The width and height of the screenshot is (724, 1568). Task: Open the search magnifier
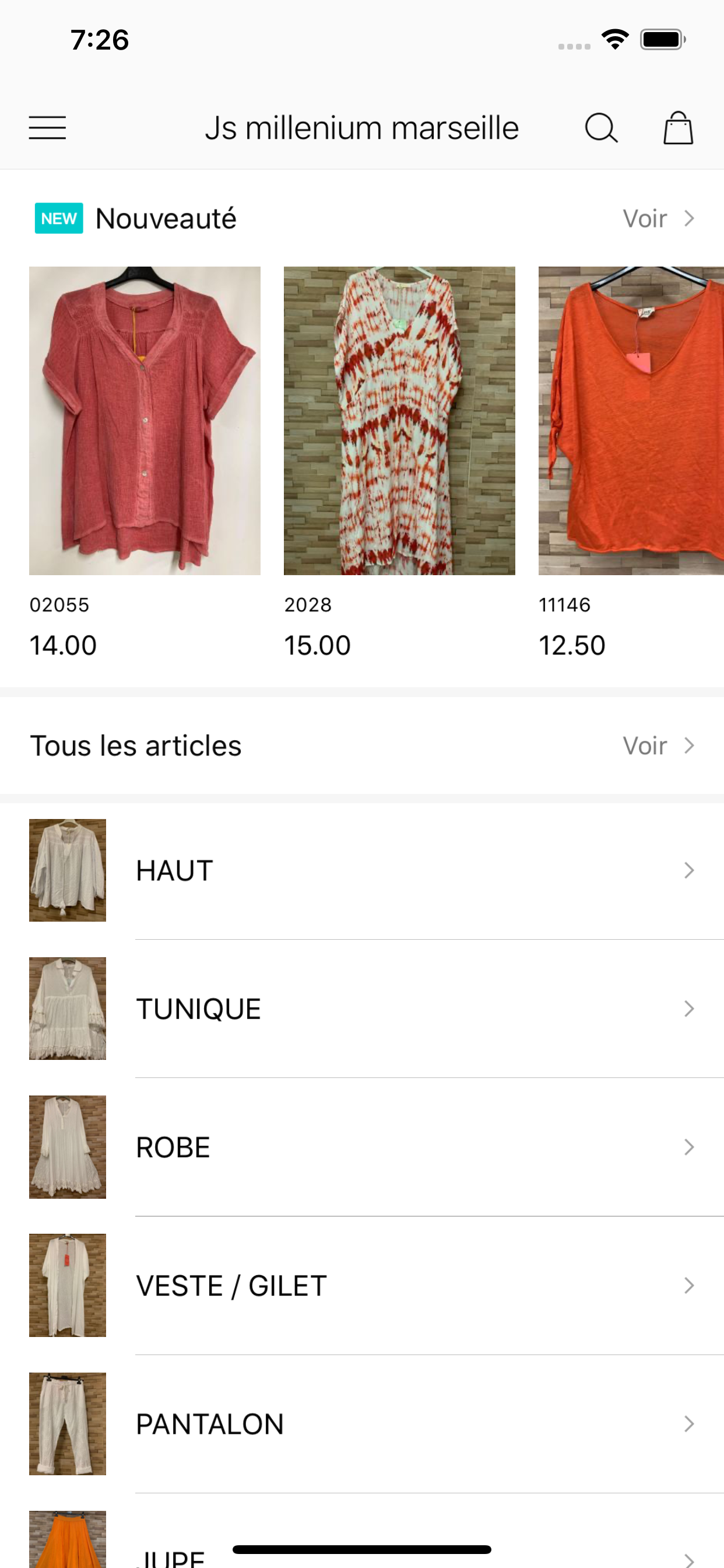pos(601,128)
